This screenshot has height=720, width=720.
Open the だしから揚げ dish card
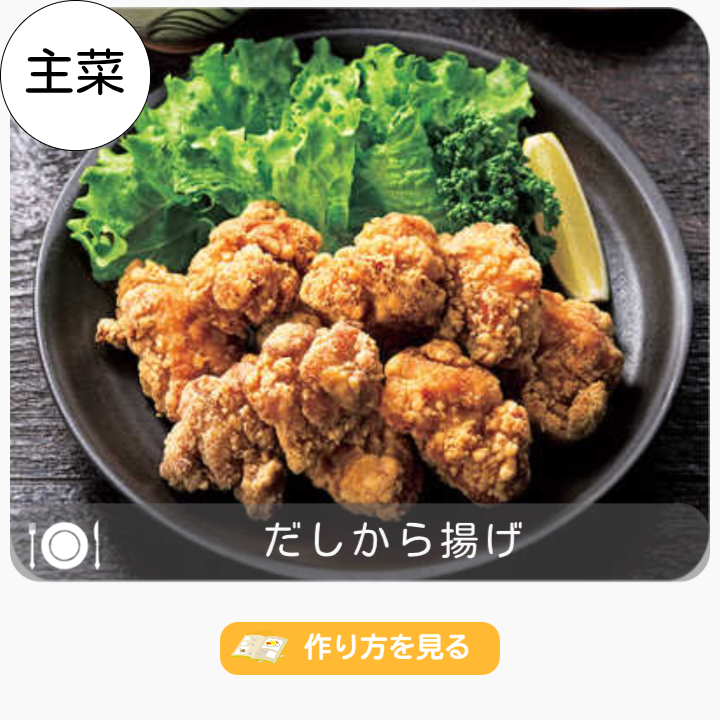[360, 300]
